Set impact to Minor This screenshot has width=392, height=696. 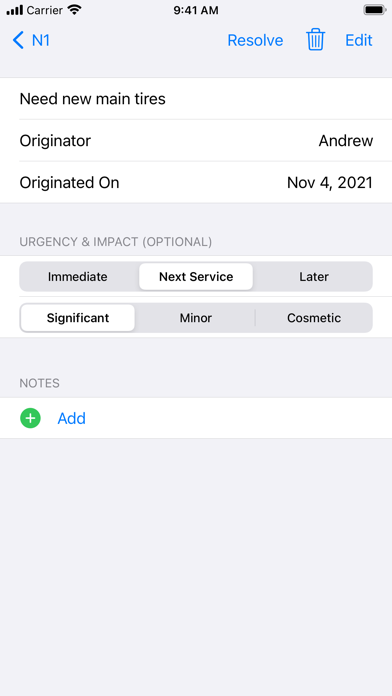[196, 318]
